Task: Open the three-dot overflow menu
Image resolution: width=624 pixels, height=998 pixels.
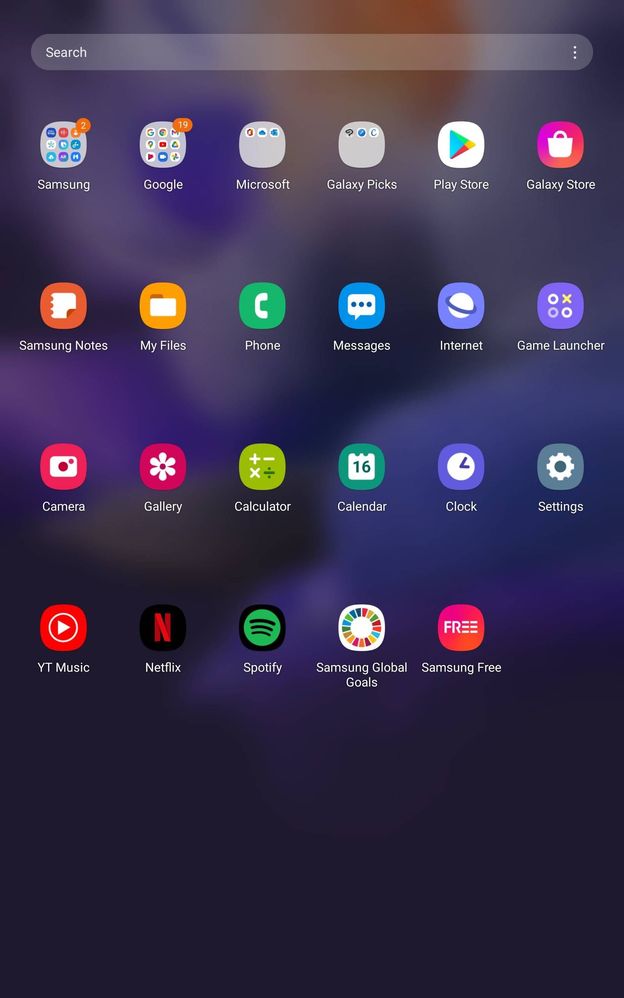Action: click(x=574, y=52)
